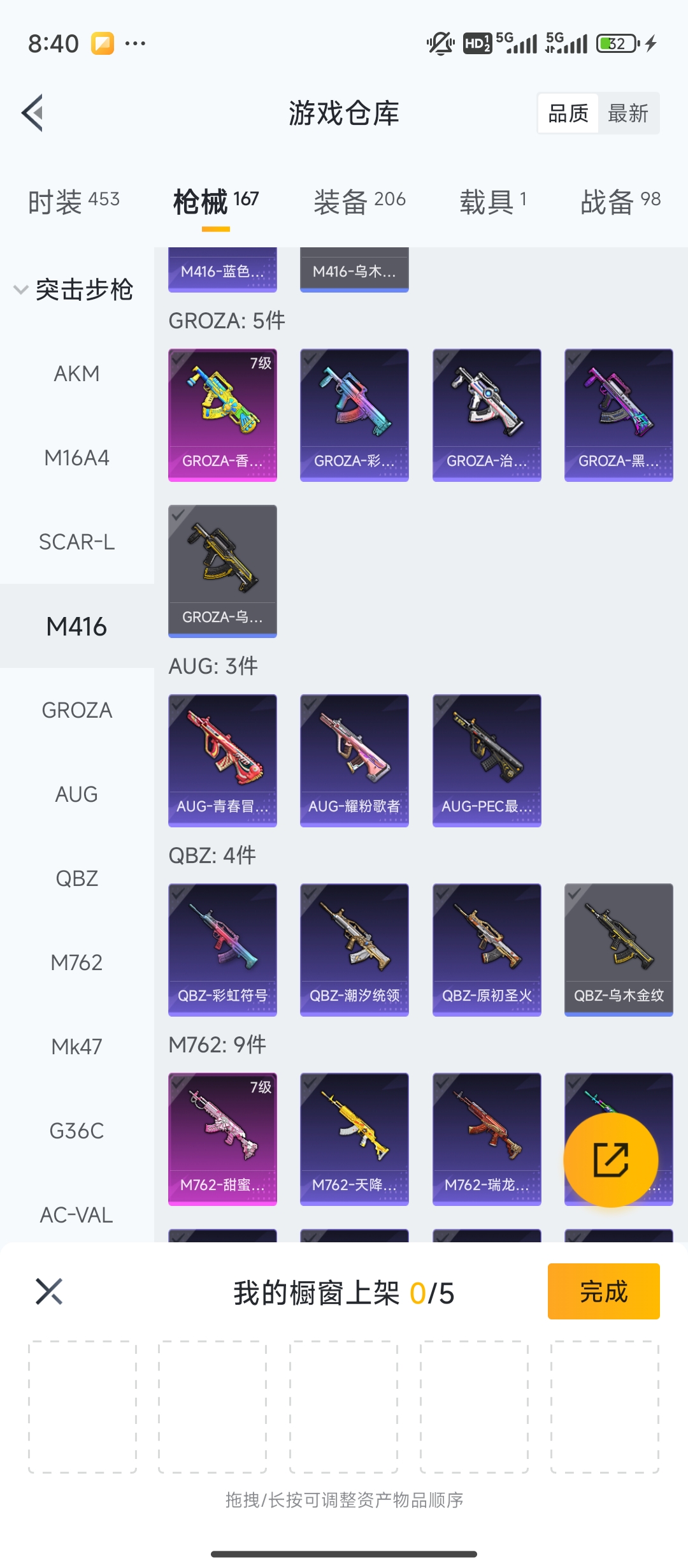
Task: Open the 战备 tab
Action: point(620,201)
